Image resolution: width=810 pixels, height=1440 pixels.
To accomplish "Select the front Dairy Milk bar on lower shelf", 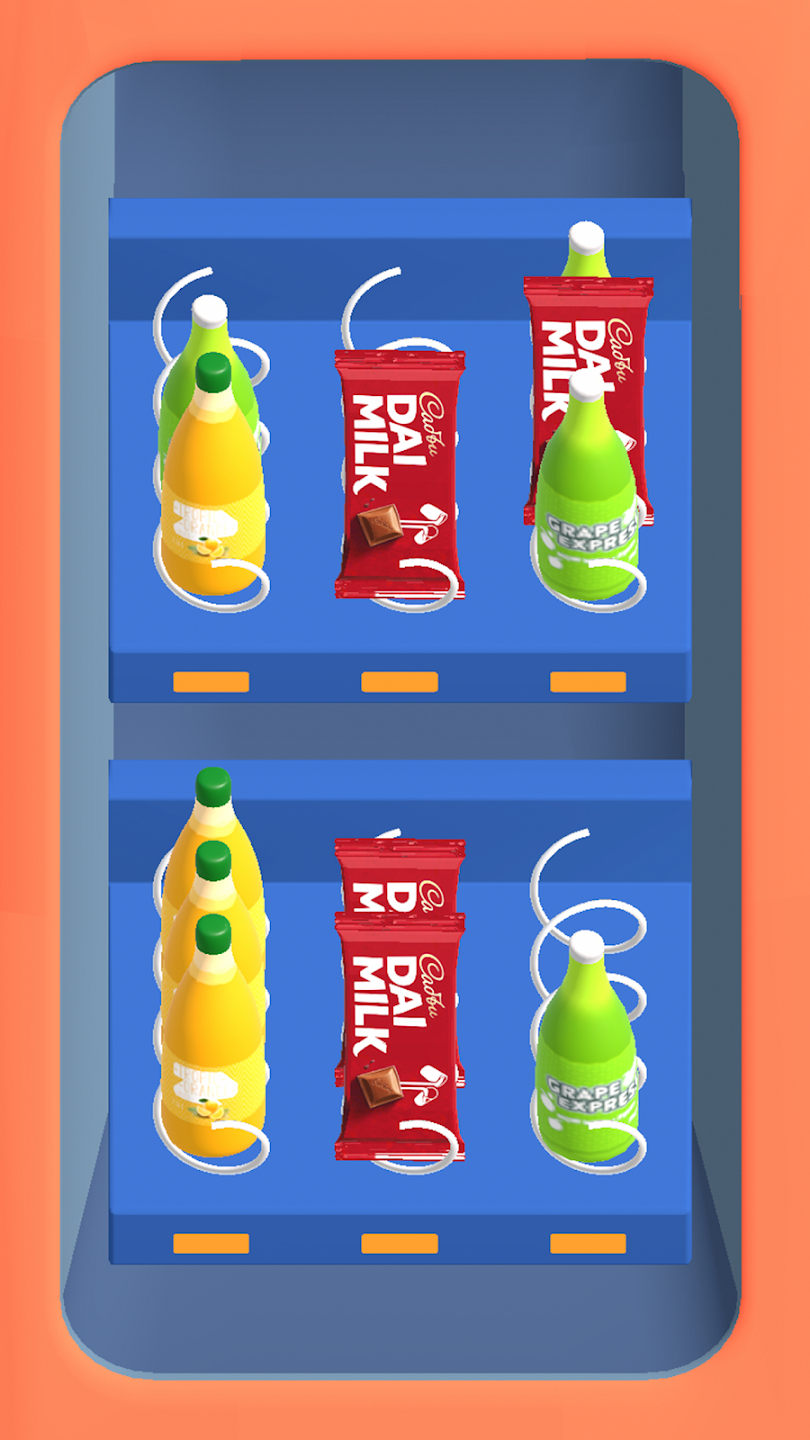I will click(x=399, y=1040).
